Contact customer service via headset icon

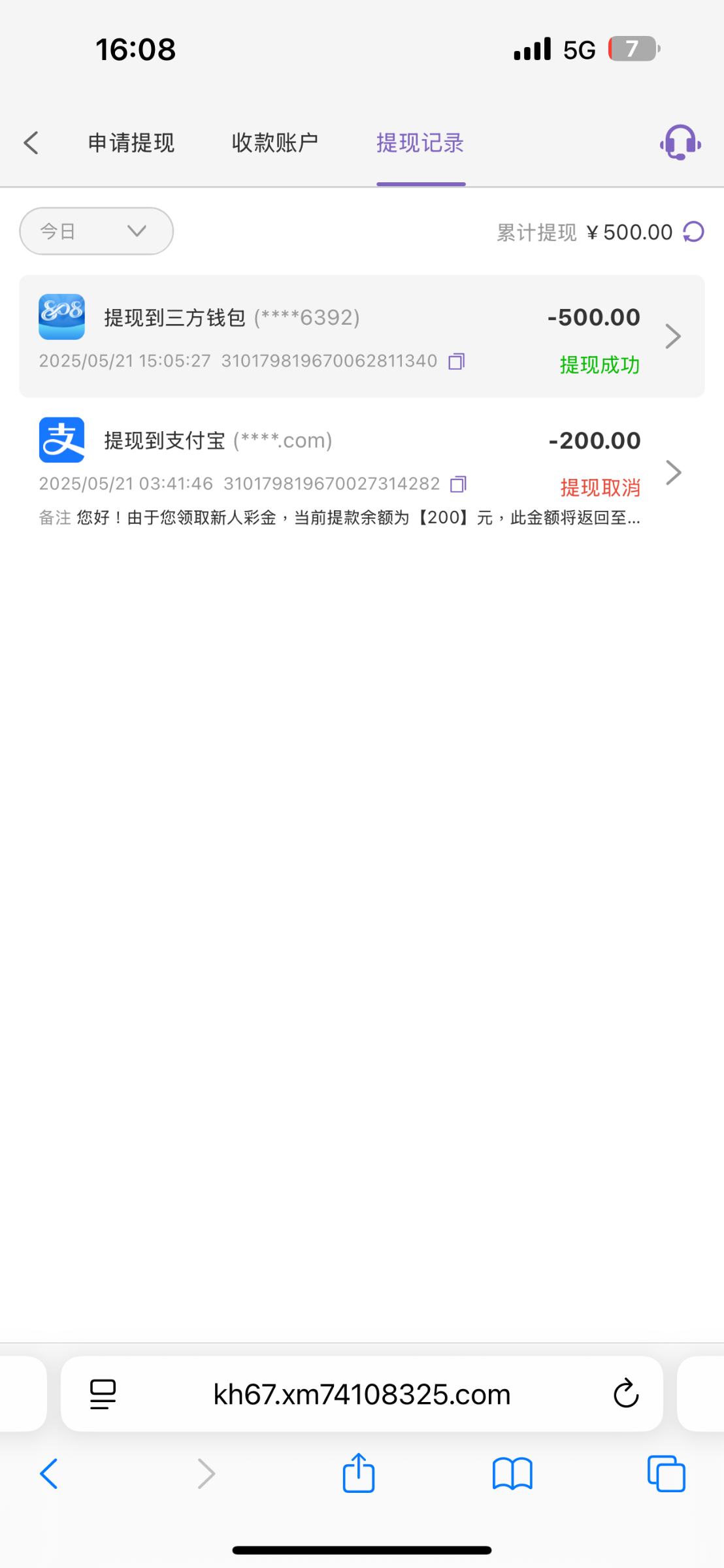[680, 142]
